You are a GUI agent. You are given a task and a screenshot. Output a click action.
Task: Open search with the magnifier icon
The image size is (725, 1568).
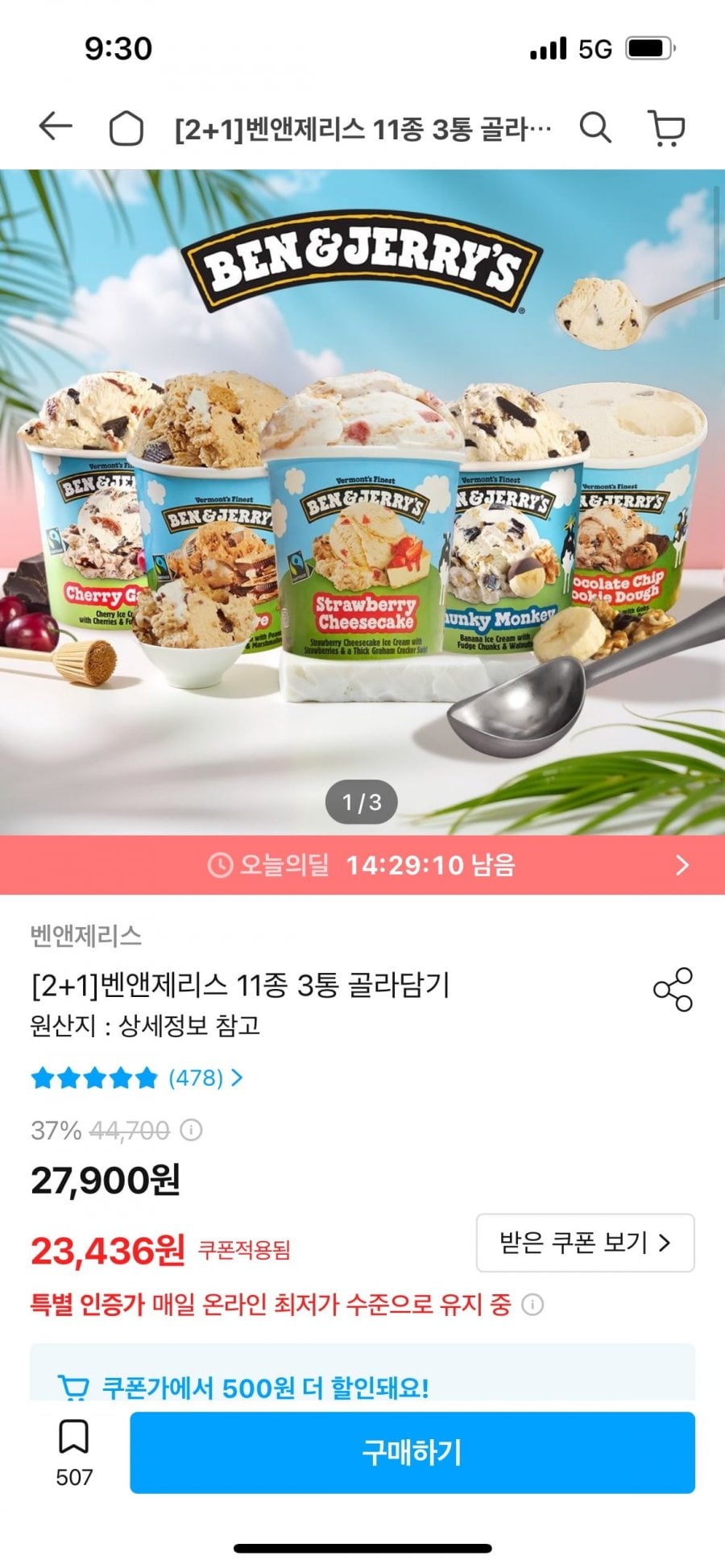pyautogui.click(x=595, y=127)
